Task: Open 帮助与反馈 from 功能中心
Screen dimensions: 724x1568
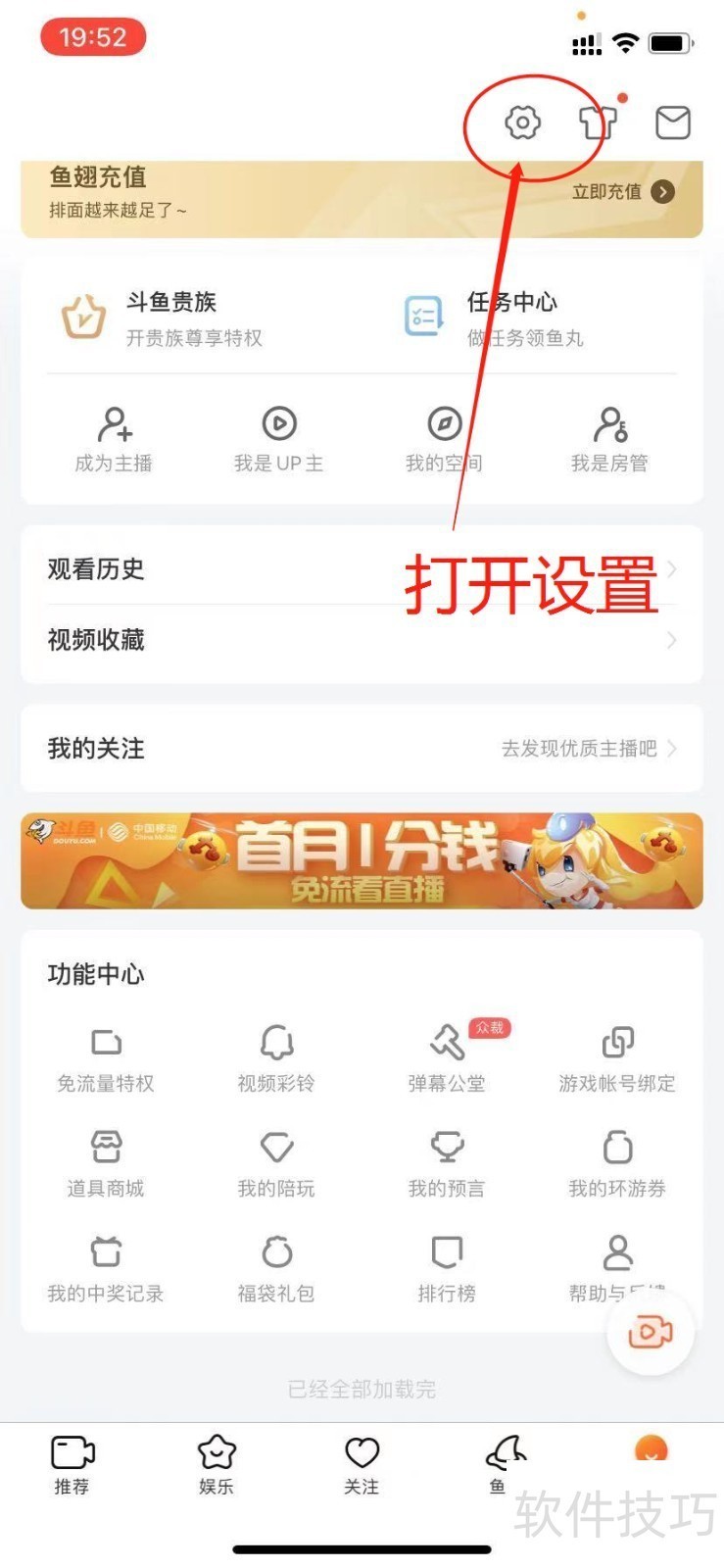Action: pos(616,1253)
